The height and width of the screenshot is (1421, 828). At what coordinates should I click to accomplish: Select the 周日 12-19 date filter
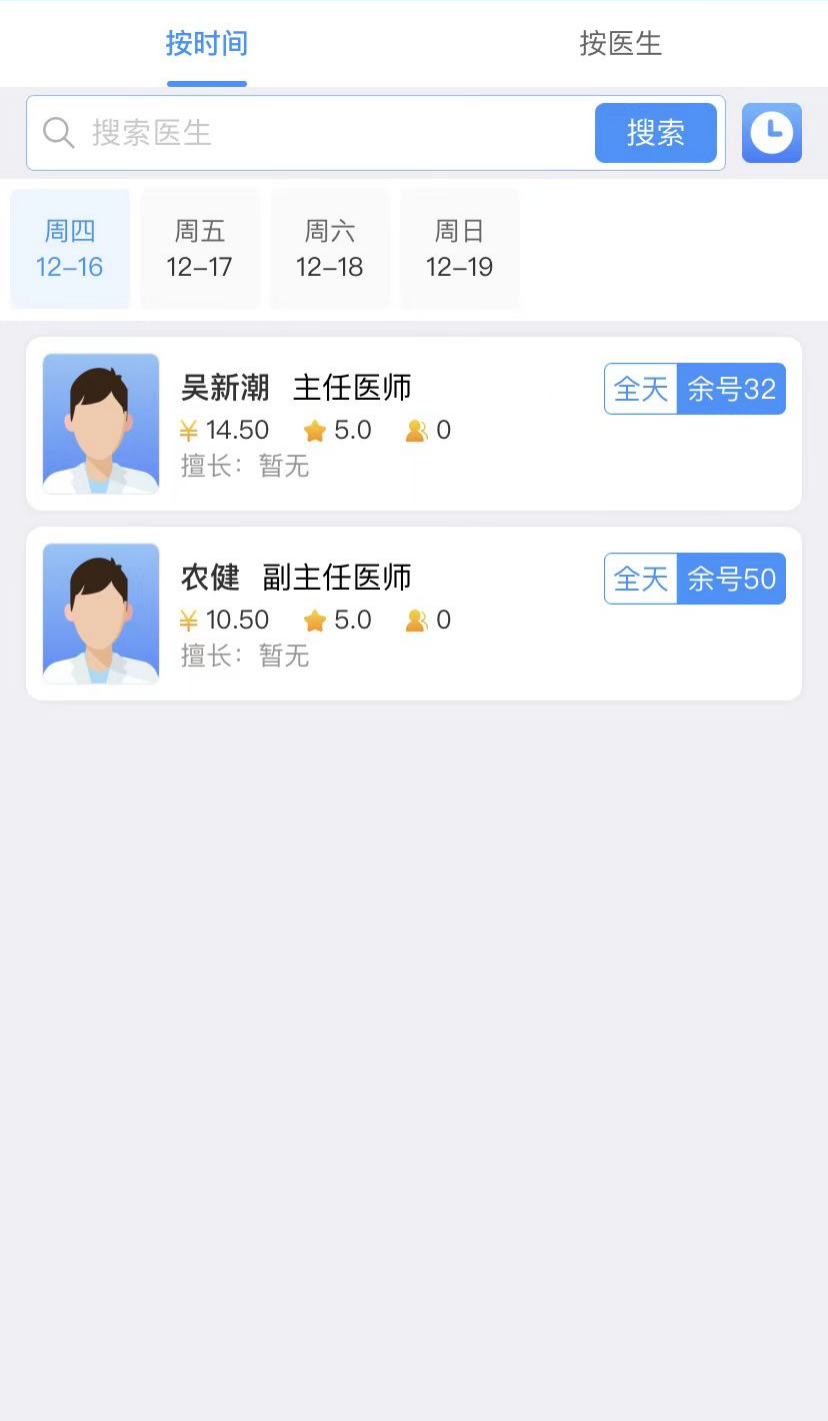[x=460, y=248]
